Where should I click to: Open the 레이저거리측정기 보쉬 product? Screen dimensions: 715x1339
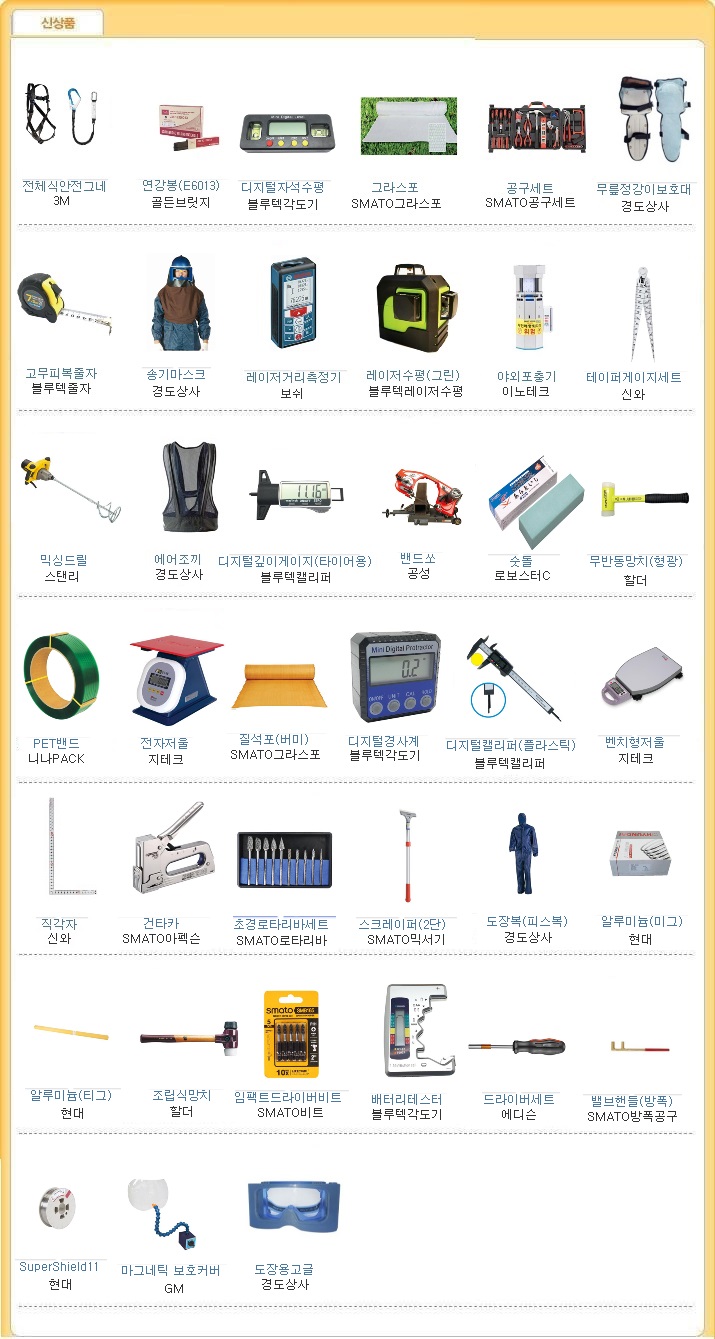[293, 377]
